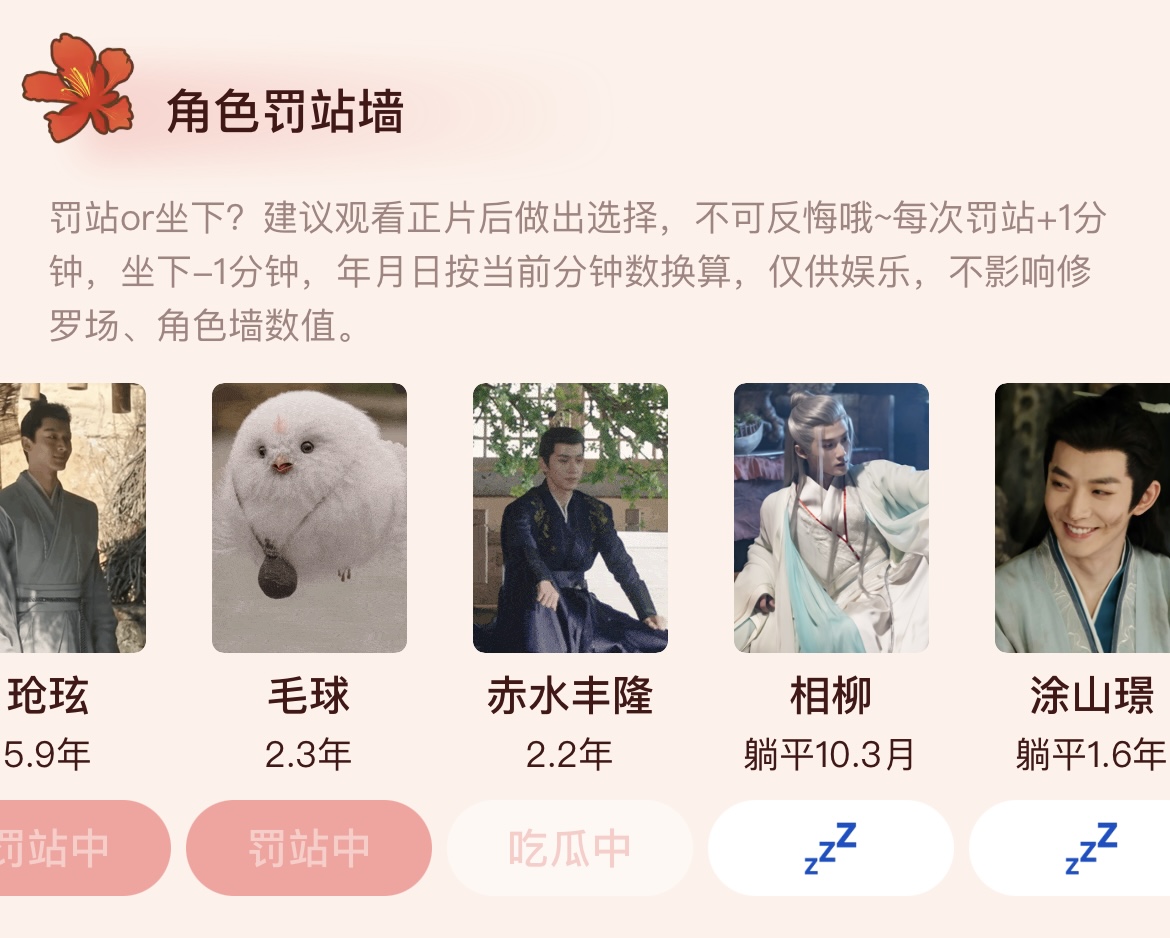Tap the 罚站中 button under 毛球
Viewport: 1170px width, 938px height.
point(308,848)
